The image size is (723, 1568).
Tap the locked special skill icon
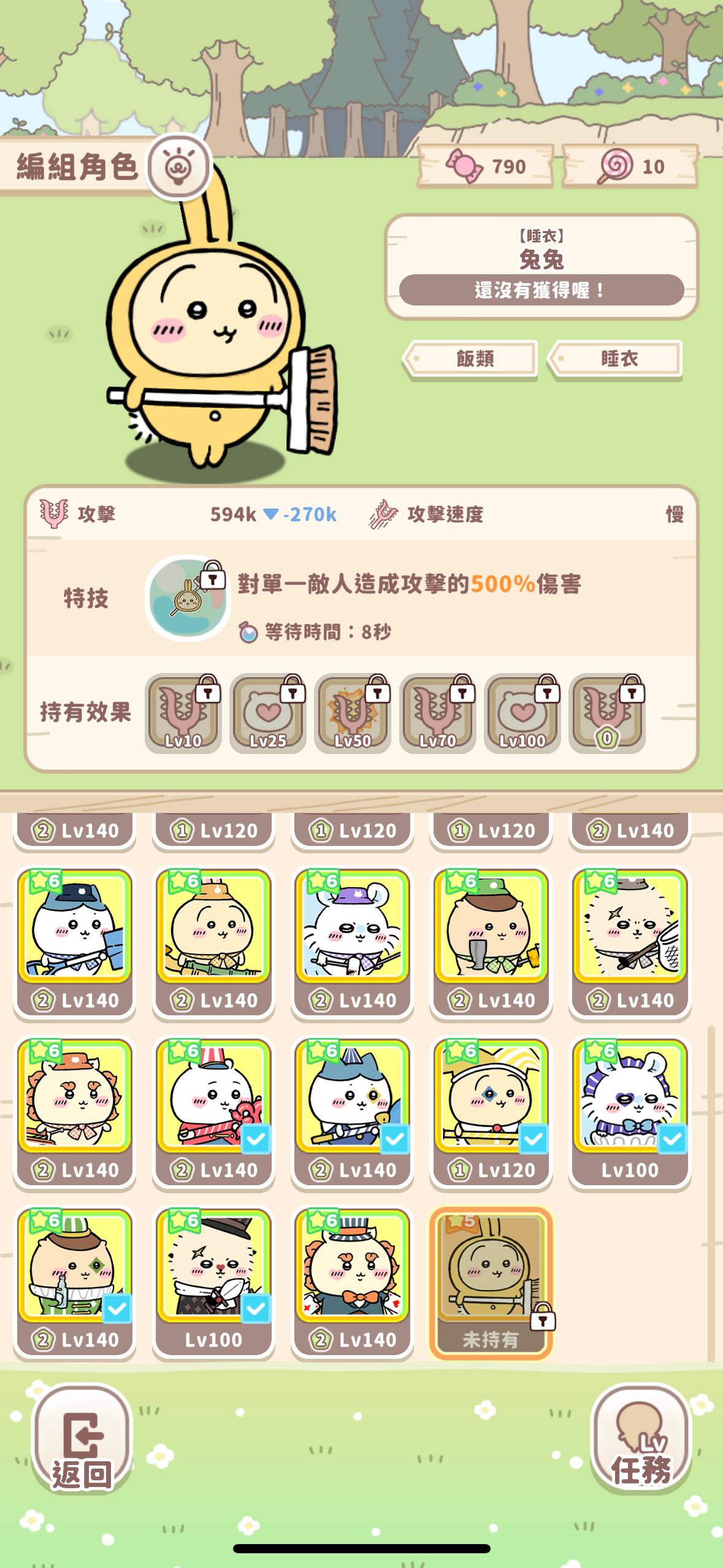[x=188, y=598]
